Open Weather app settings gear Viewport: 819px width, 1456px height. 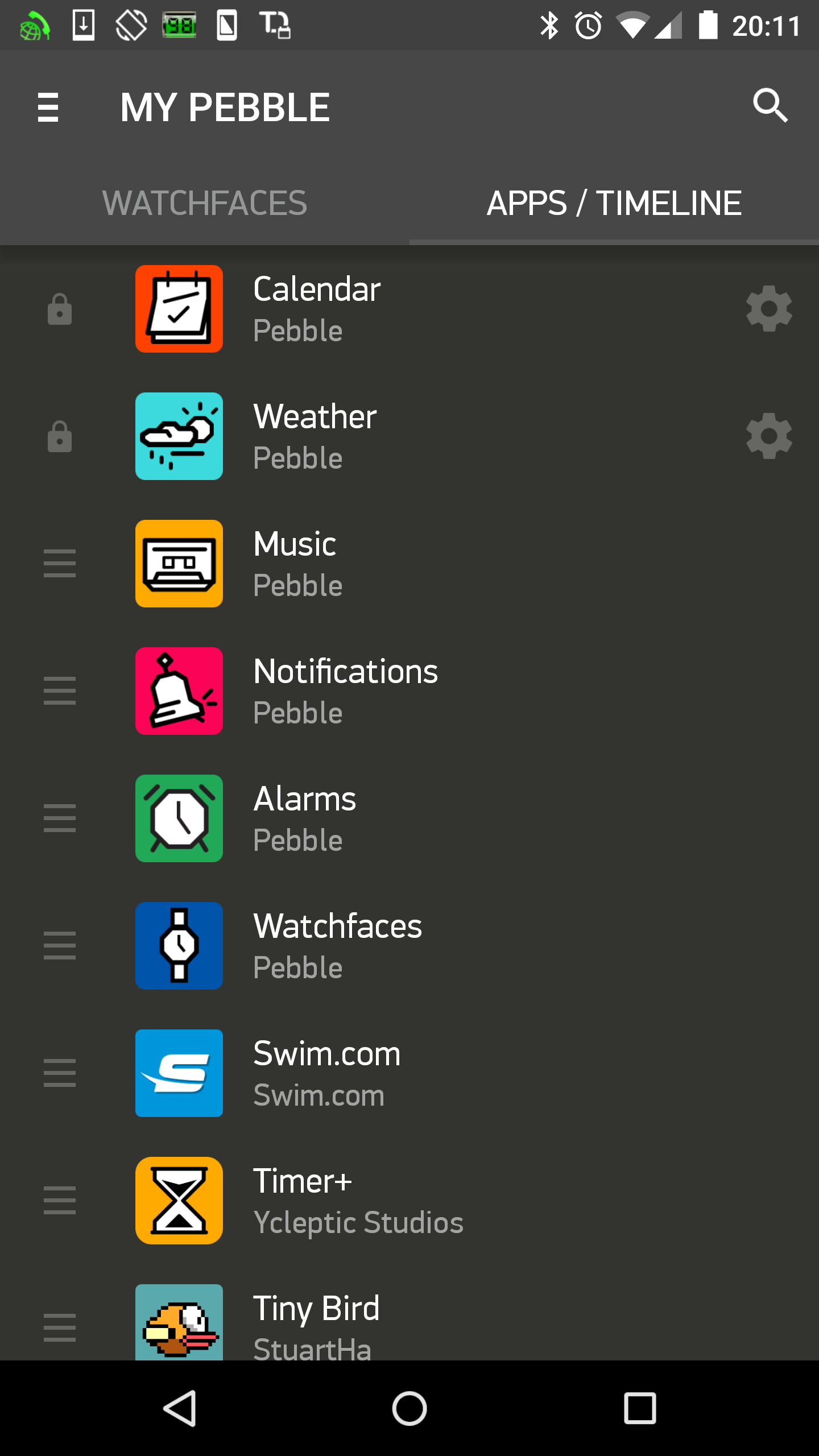coord(769,436)
